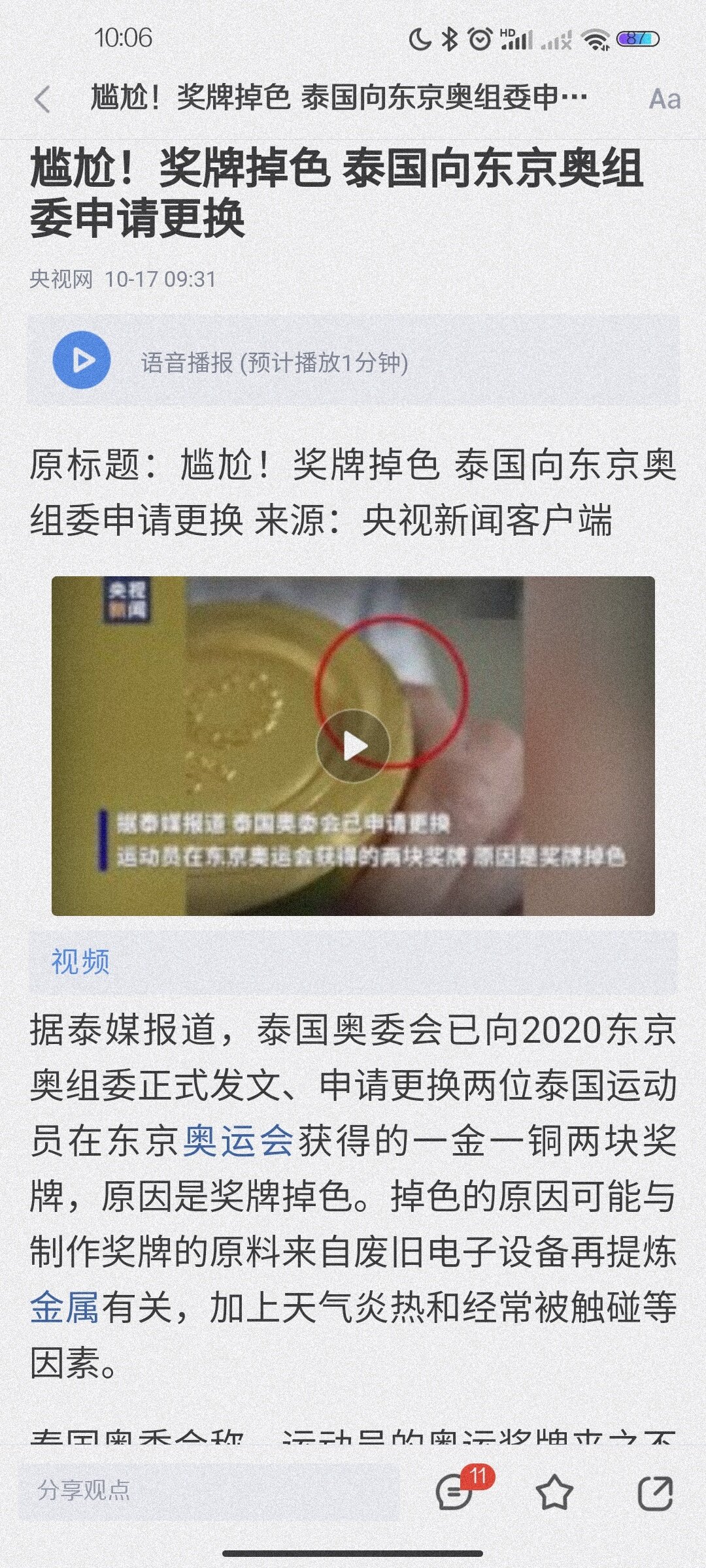
Task: Play the medal news video
Action: pyautogui.click(x=353, y=746)
